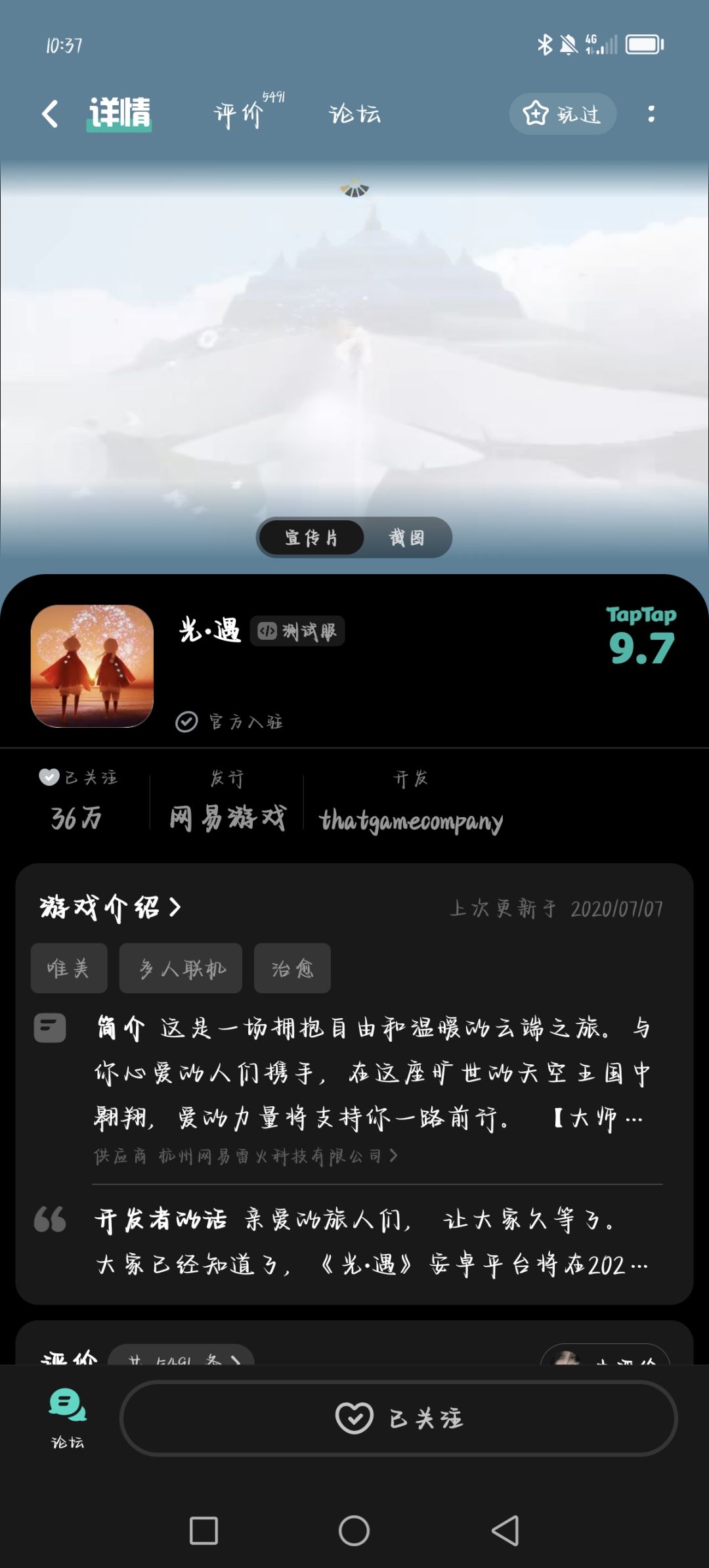Tap the 已关注 follow button at bottom
This screenshot has width=709, height=1568.
click(398, 1418)
